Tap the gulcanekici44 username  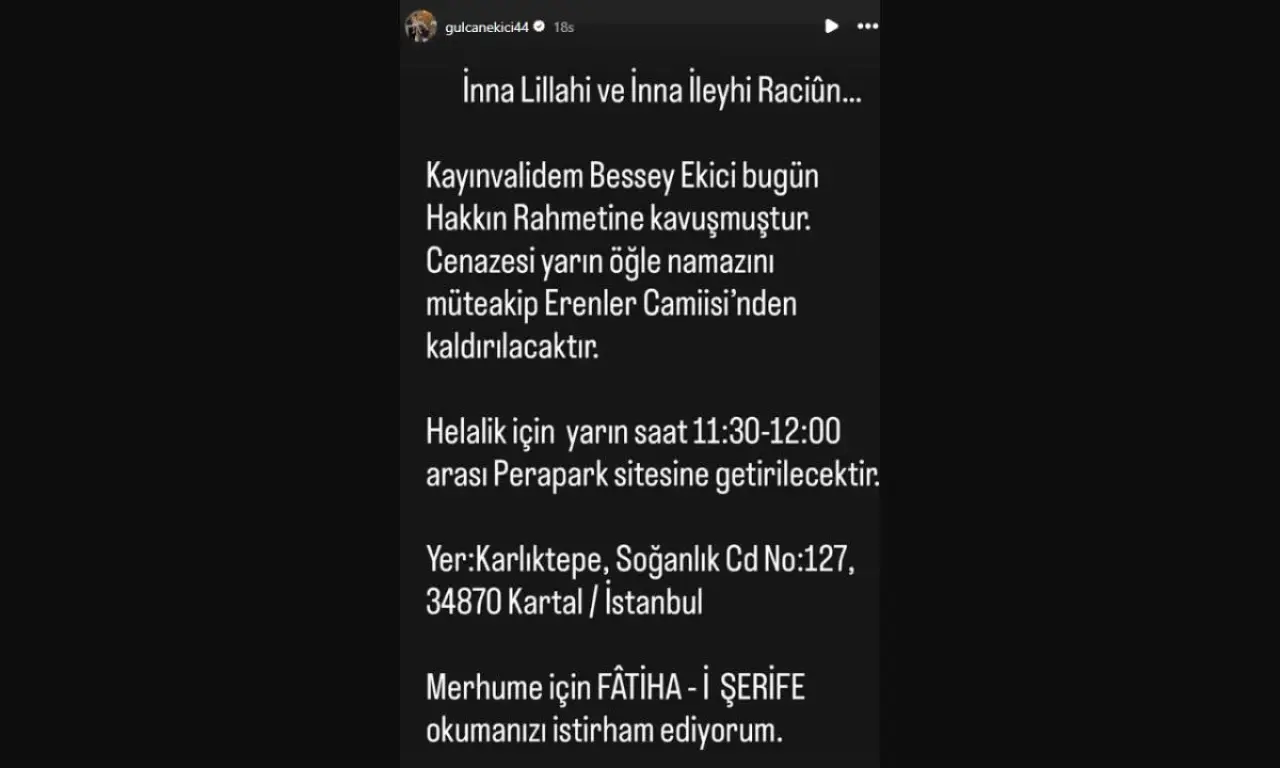(x=488, y=27)
